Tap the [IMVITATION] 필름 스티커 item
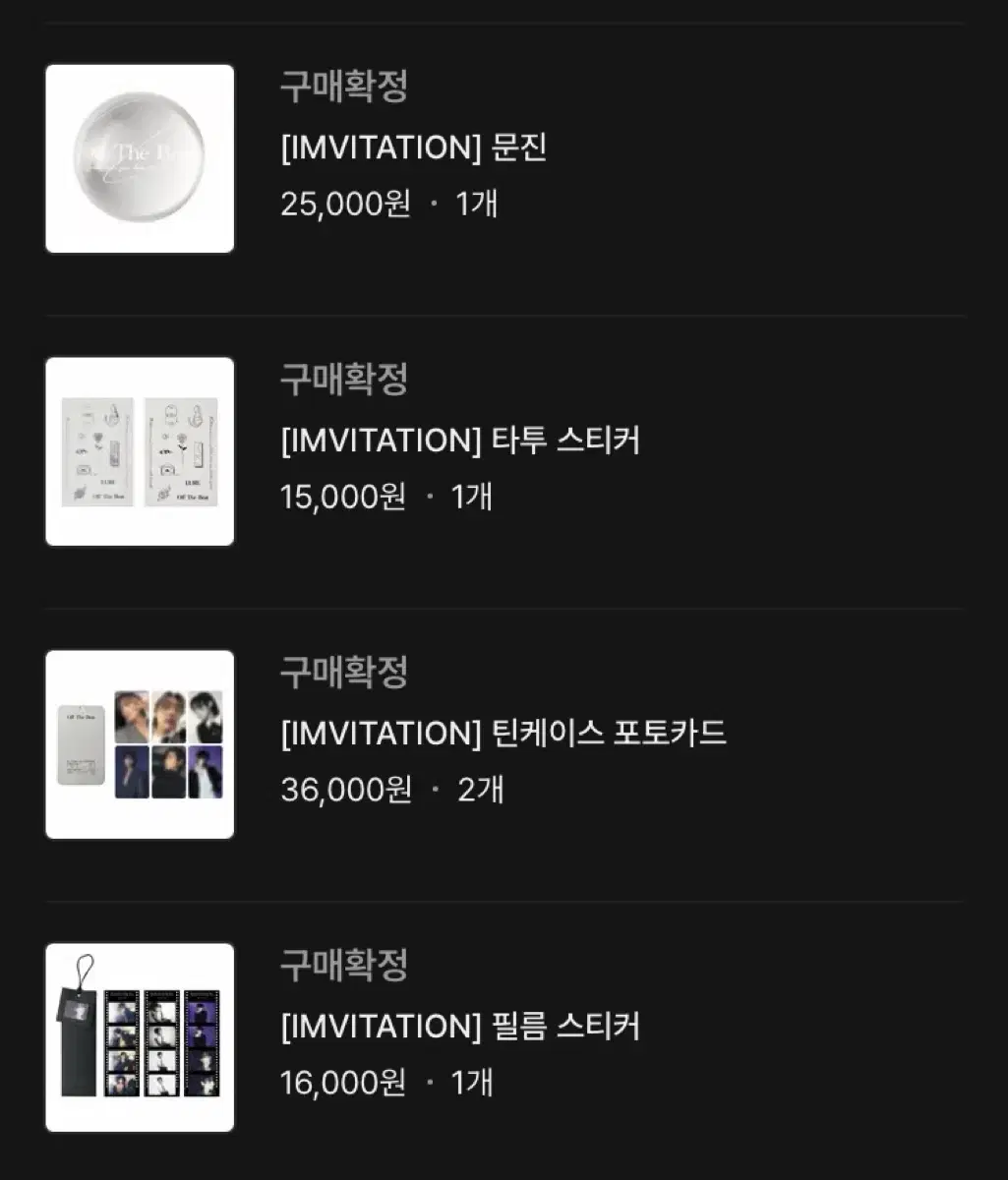The width and height of the screenshot is (1008, 1180). 459,1027
